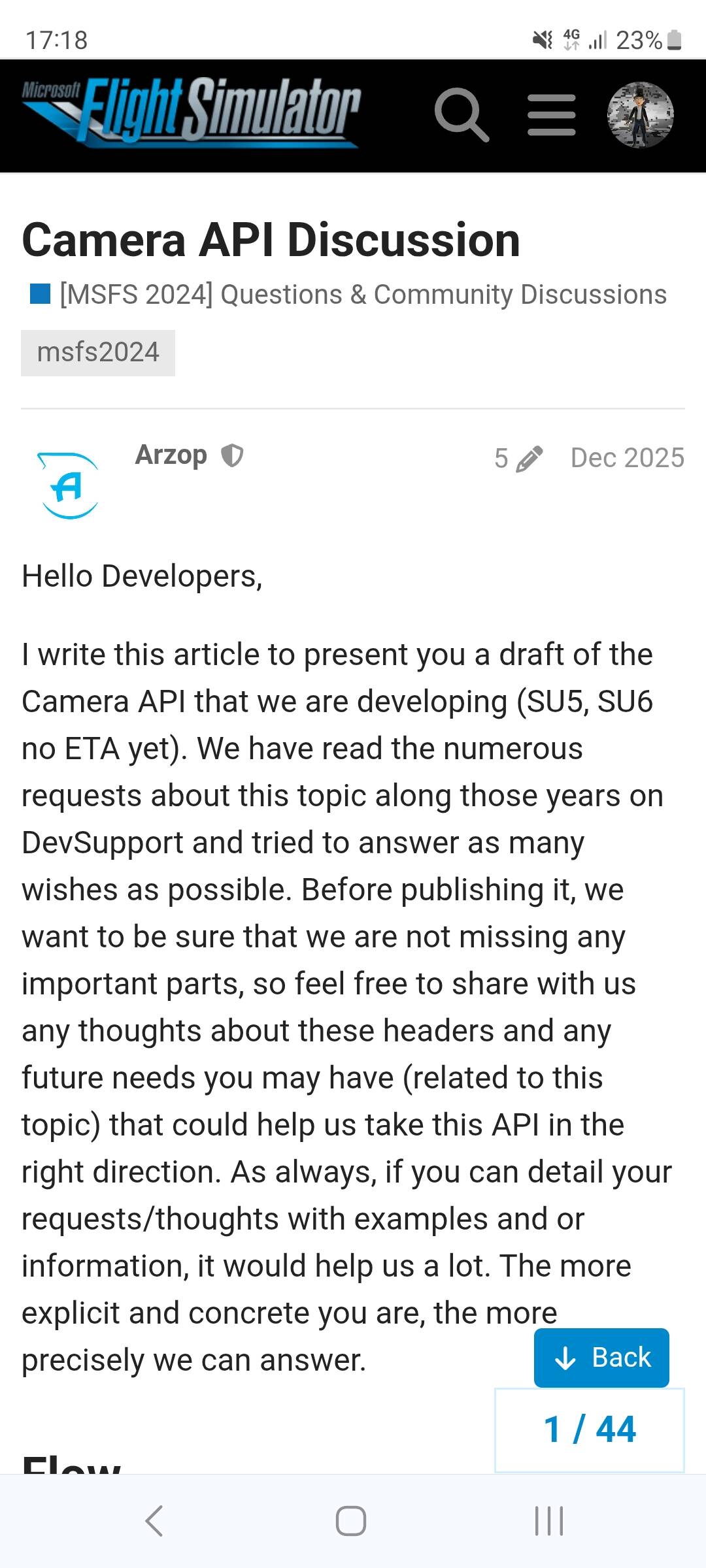Open the Dec 2025 post date link
This screenshot has height=1568, width=706.
point(627,458)
